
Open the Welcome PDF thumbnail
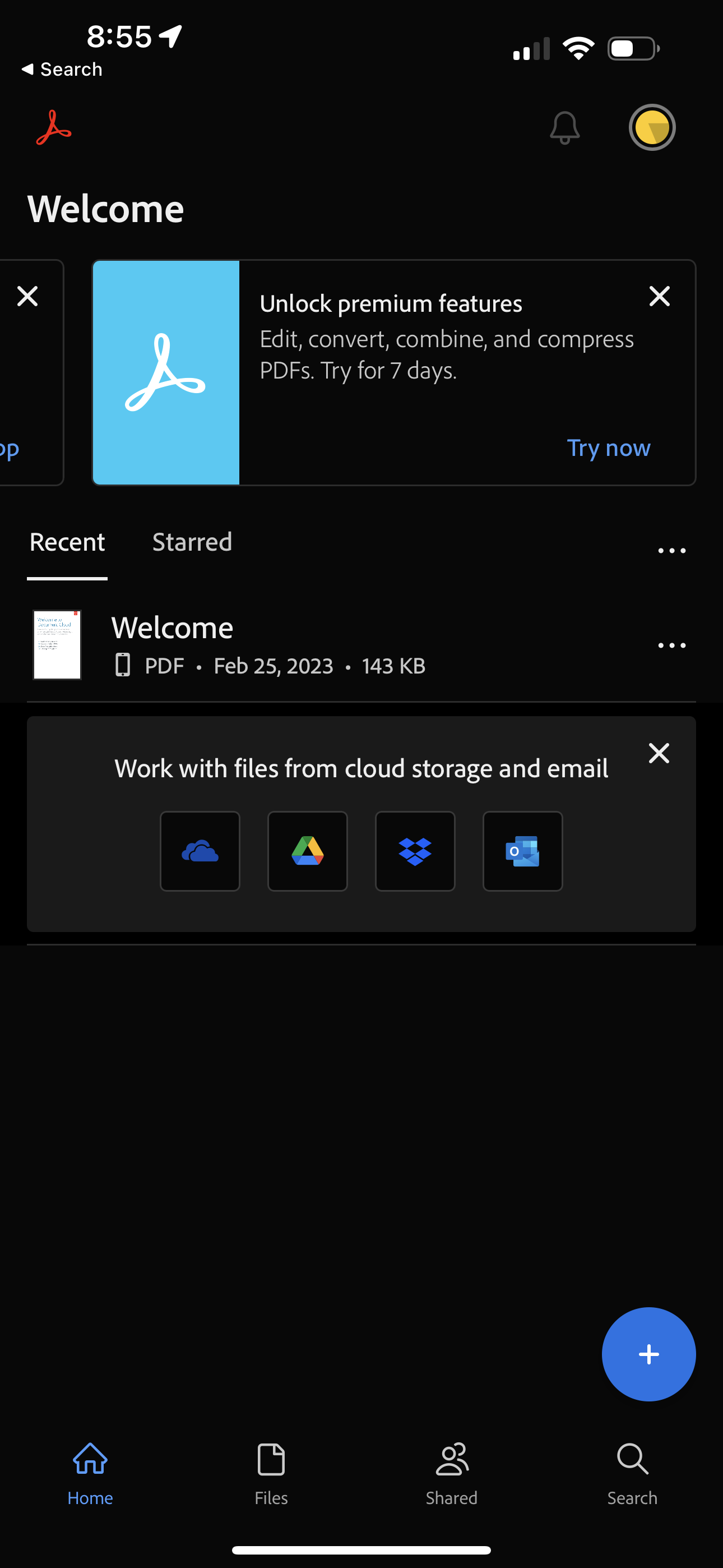click(x=57, y=645)
